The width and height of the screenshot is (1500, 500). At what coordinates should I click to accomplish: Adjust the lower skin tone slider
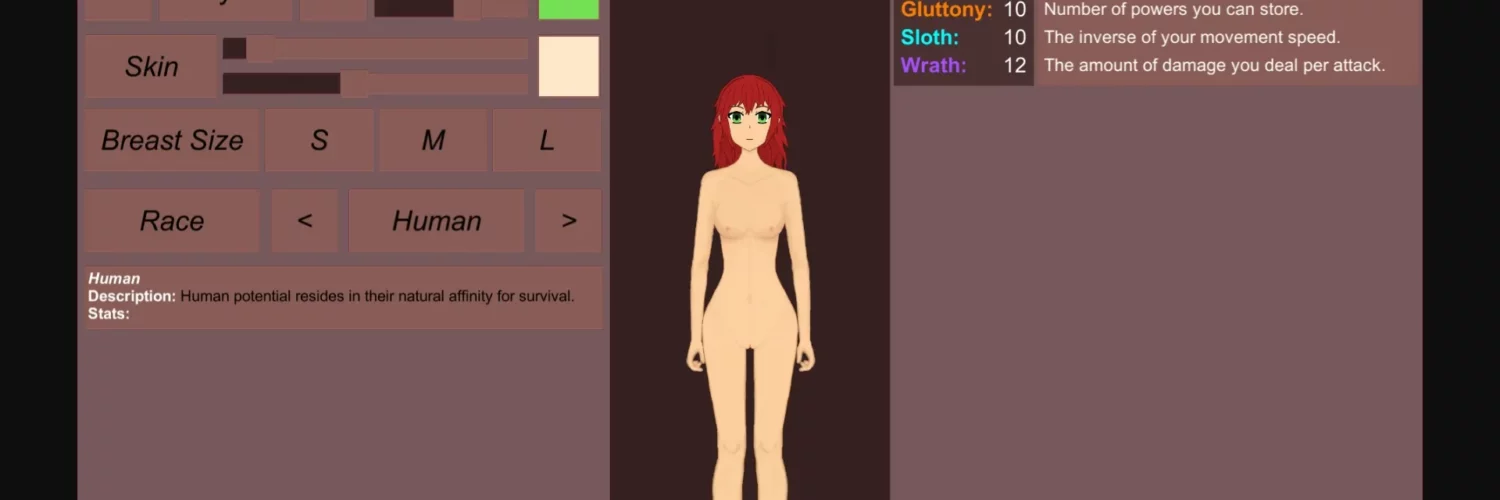point(354,84)
